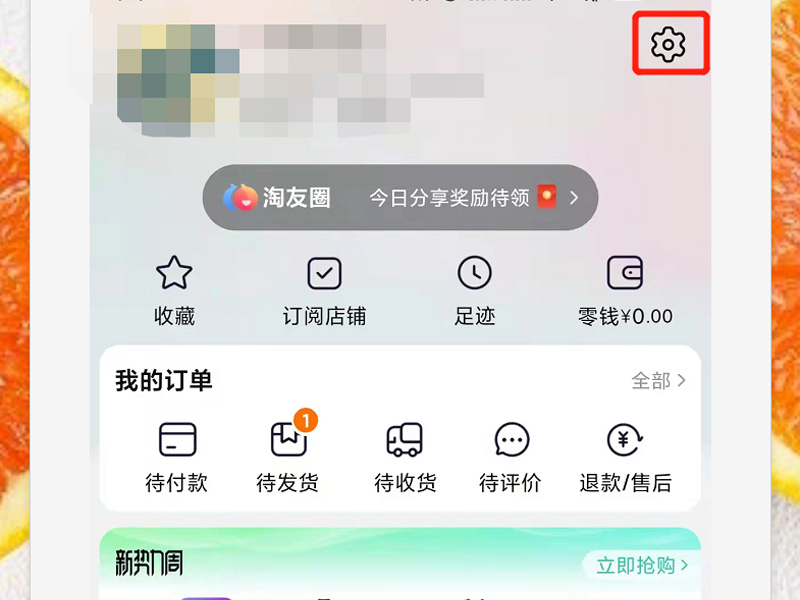View 全部 orders
Image resolution: width=800 pixels, height=600 pixels.
pos(658,381)
